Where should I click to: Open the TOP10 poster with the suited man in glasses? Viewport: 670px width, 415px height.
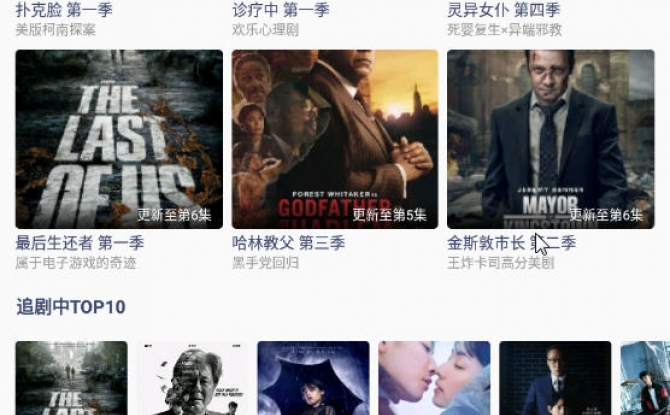[555, 378]
